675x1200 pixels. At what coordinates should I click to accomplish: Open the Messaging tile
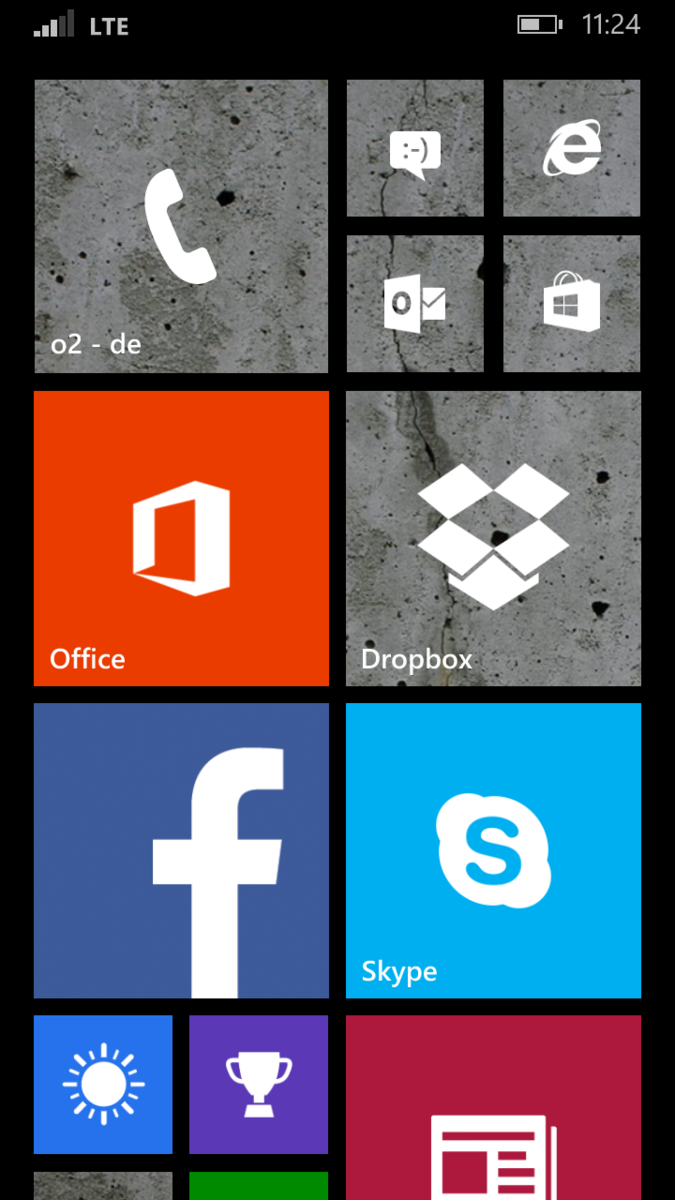[x=415, y=148]
